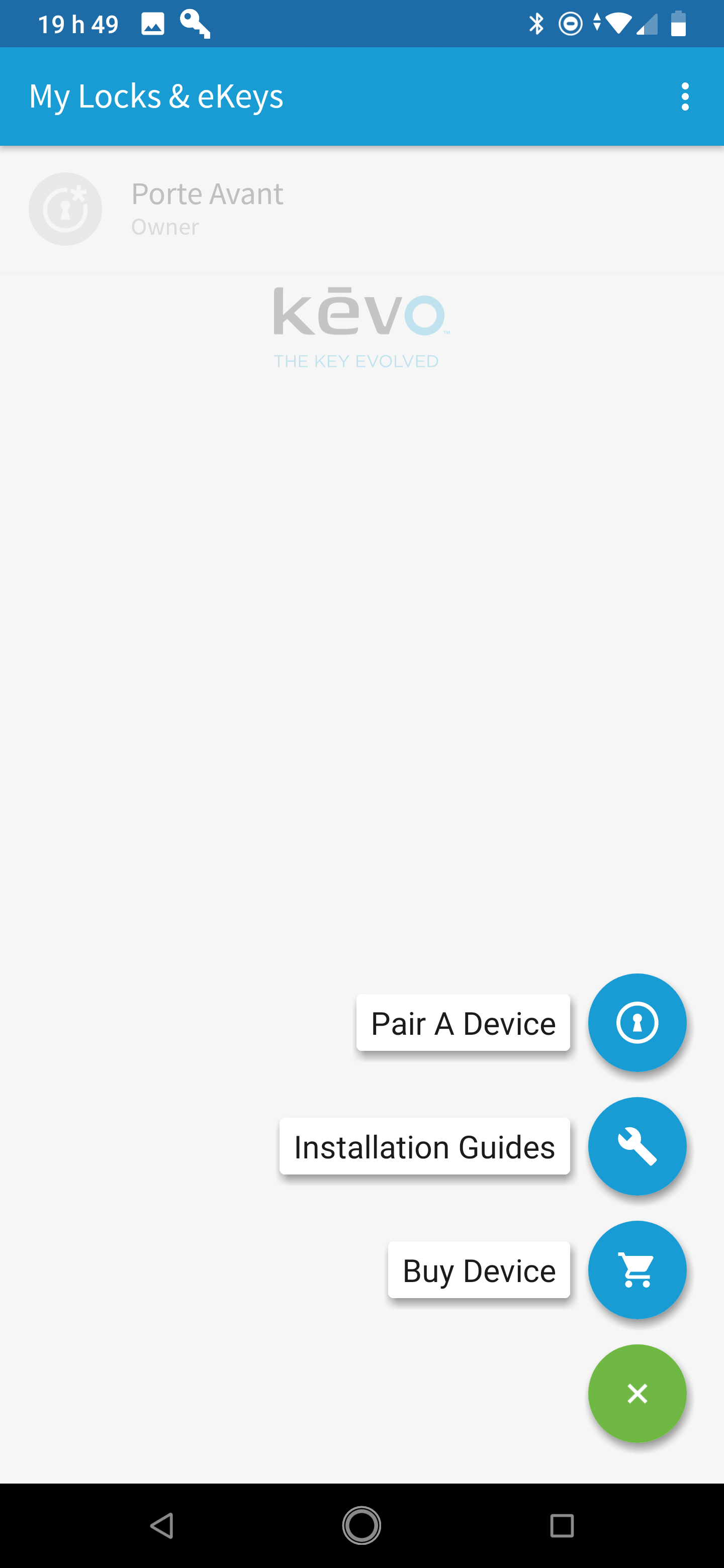Choose the Installation Guides label
Viewport: 724px width, 1568px height.
(424, 1146)
